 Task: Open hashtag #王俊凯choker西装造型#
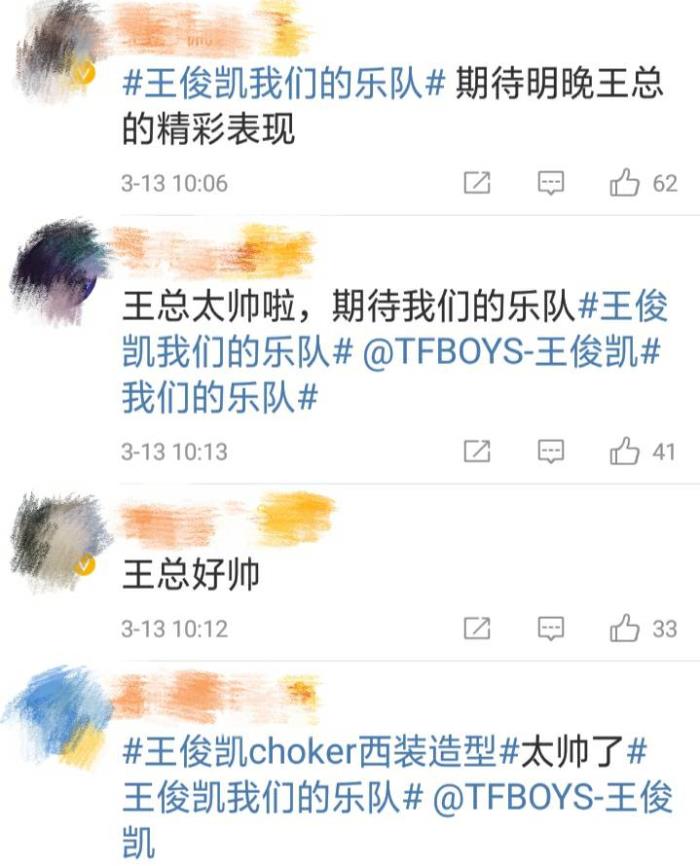pyautogui.click(x=310, y=749)
